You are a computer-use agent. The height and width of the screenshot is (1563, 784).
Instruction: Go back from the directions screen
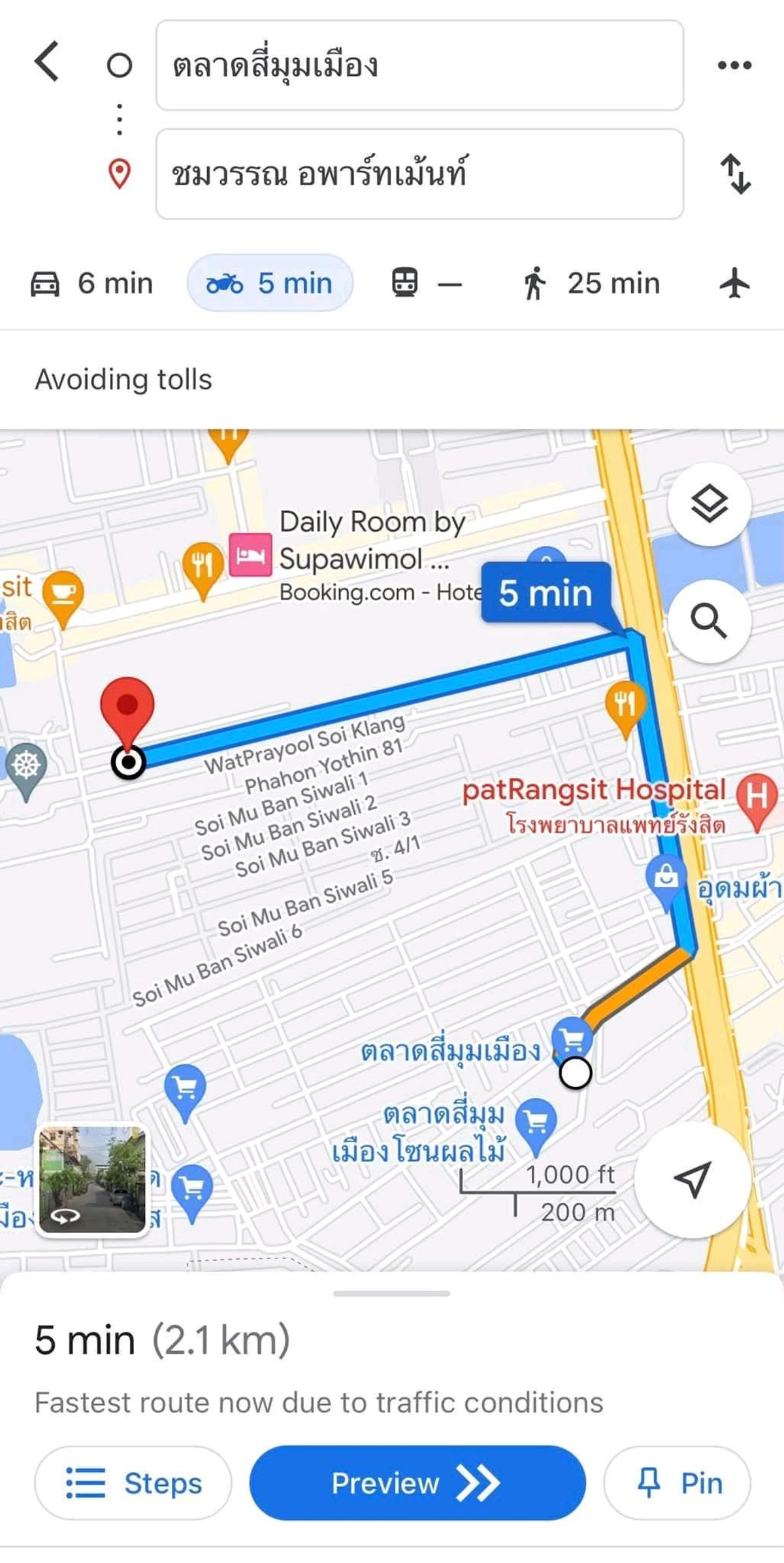tap(47, 61)
